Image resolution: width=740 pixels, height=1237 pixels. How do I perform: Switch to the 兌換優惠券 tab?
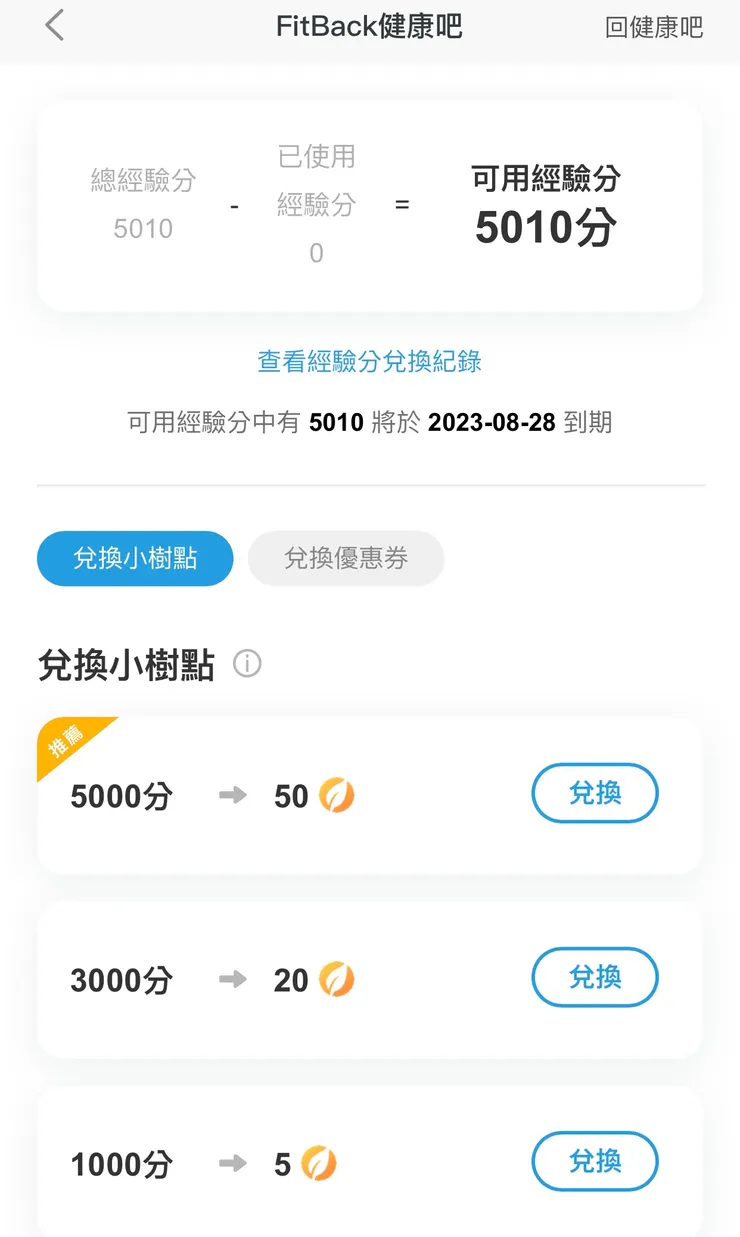[346, 558]
